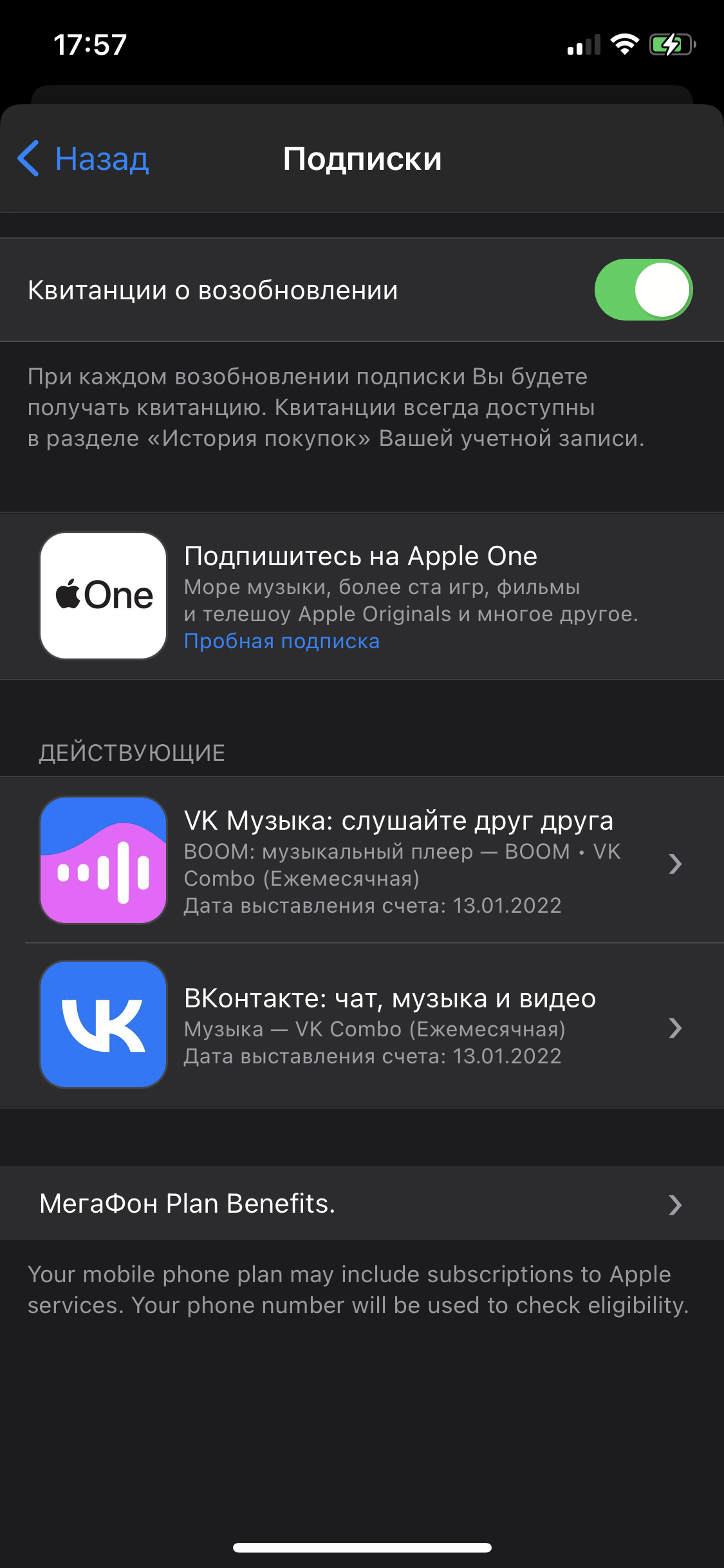Go back via the Назад button
This screenshot has height=1568, width=724.
point(84,158)
